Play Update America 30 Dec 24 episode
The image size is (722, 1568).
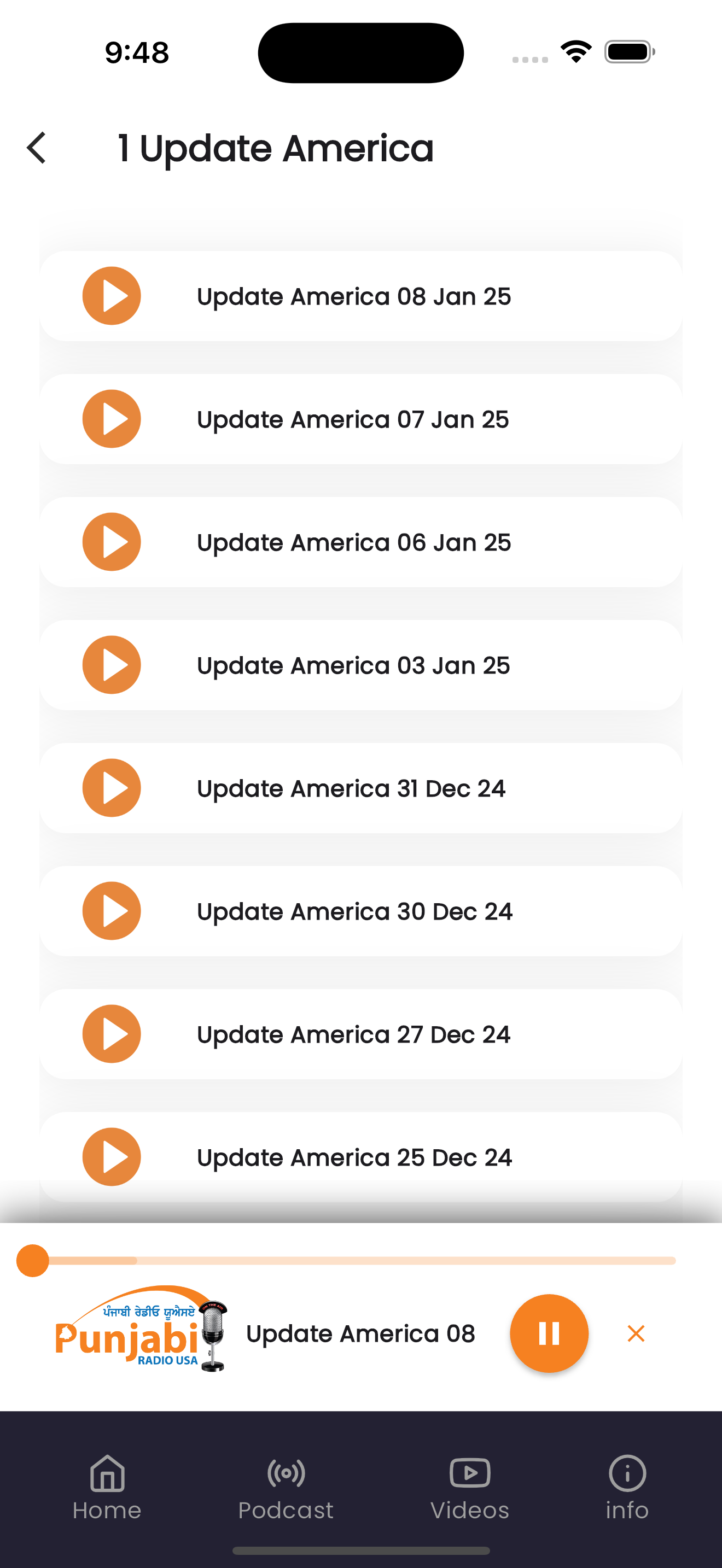[x=112, y=911]
